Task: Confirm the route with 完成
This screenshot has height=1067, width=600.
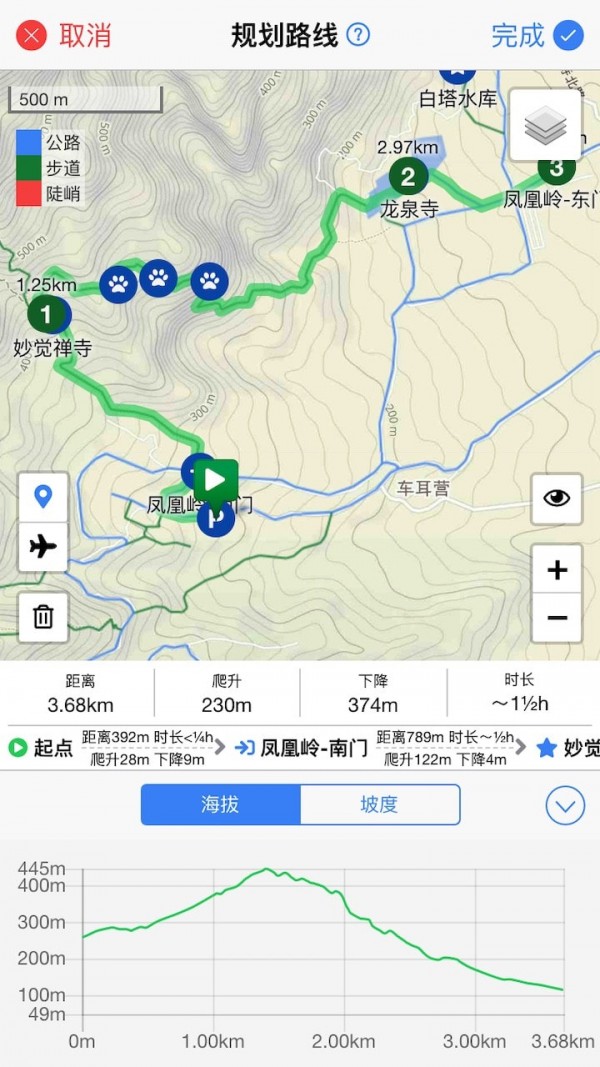Action: pyautogui.click(x=536, y=36)
